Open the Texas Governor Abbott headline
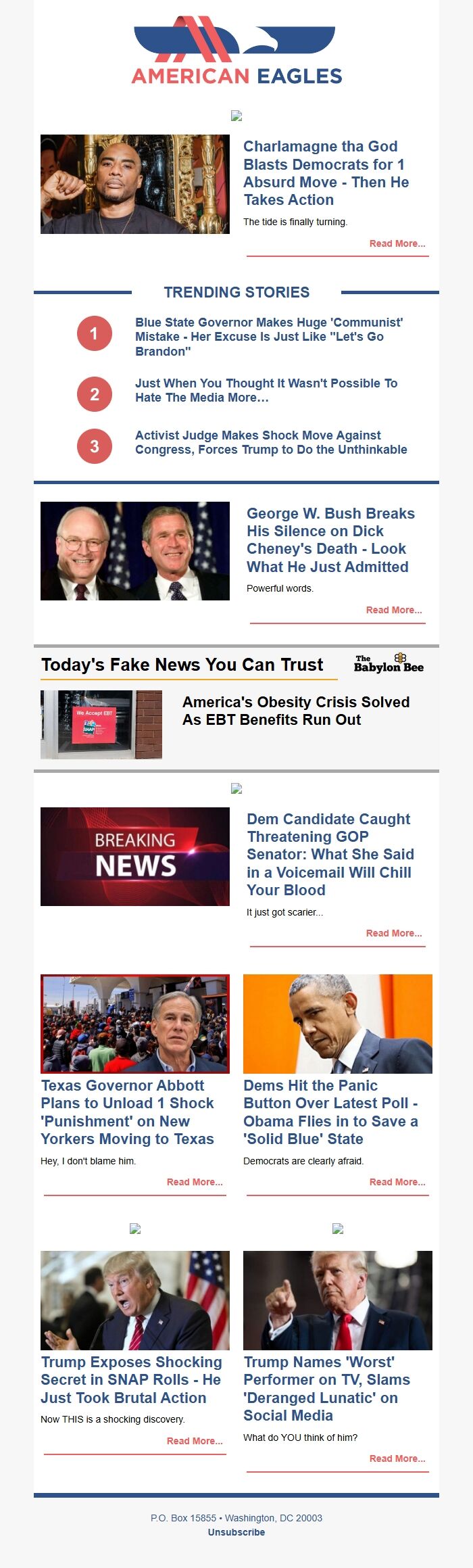 [127, 1112]
